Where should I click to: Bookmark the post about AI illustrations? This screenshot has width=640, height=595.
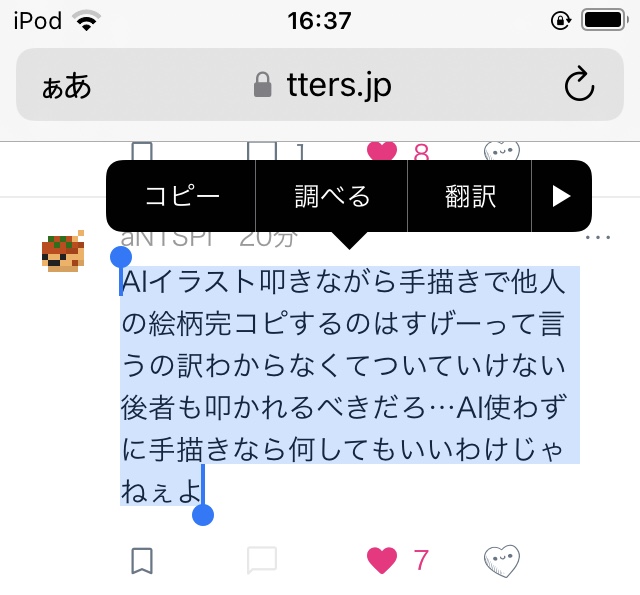[x=142, y=561]
